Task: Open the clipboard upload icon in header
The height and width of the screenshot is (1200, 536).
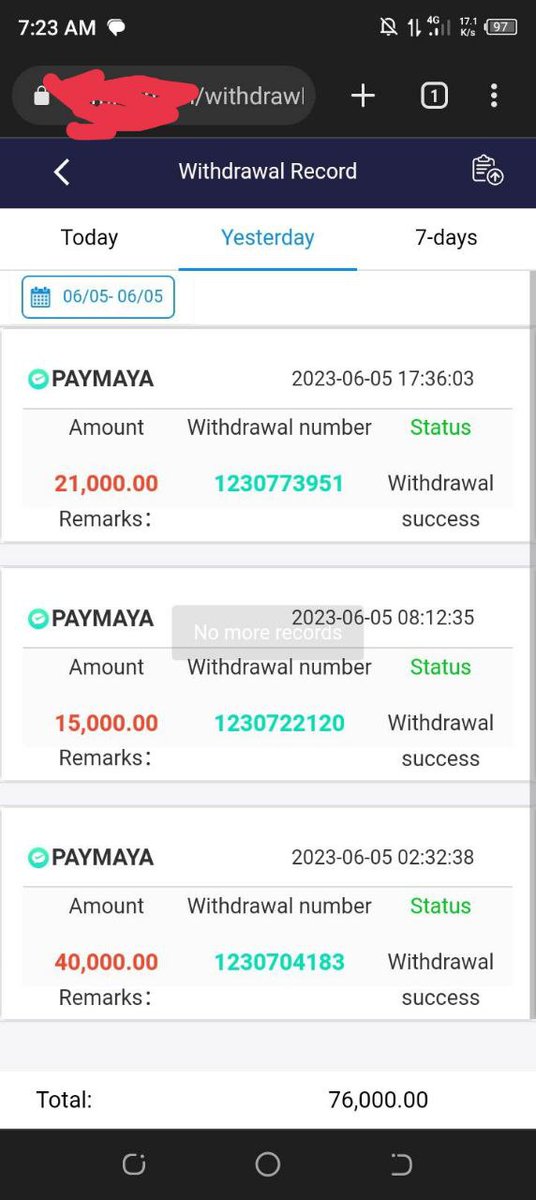Action: coord(487,170)
